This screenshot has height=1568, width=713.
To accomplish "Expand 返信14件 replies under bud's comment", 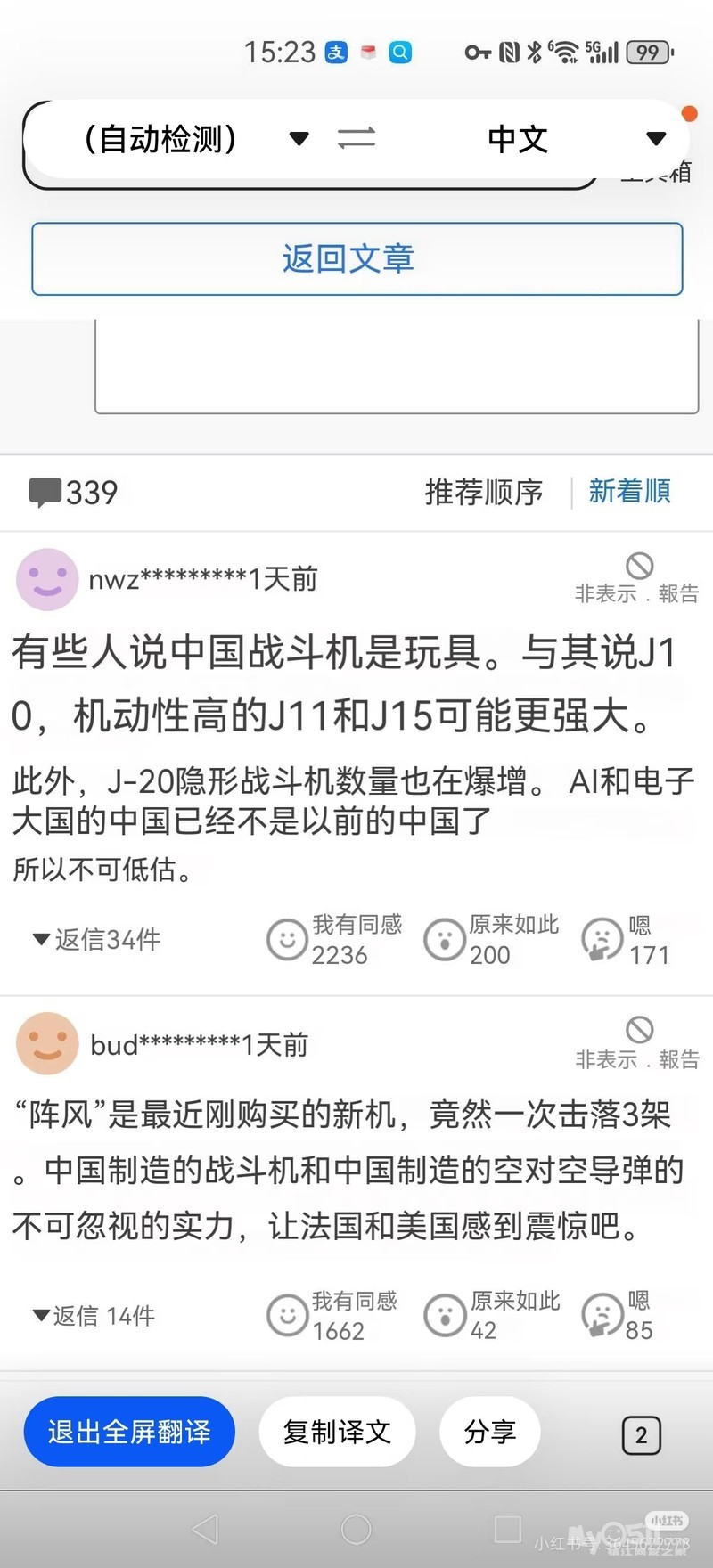I will 94,1316.
